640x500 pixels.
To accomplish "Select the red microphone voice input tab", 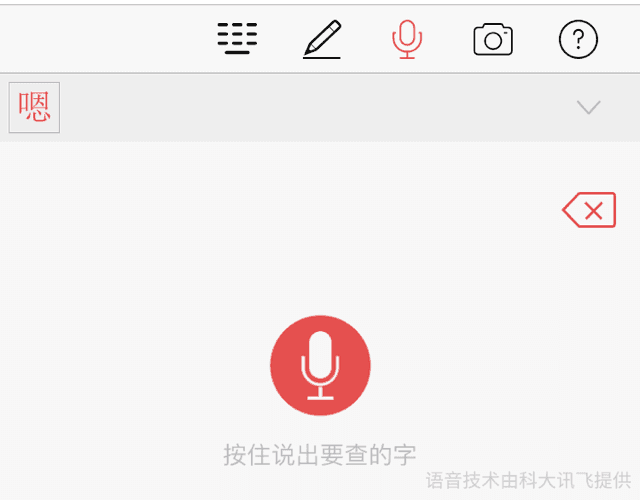I will tap(407, 39).
